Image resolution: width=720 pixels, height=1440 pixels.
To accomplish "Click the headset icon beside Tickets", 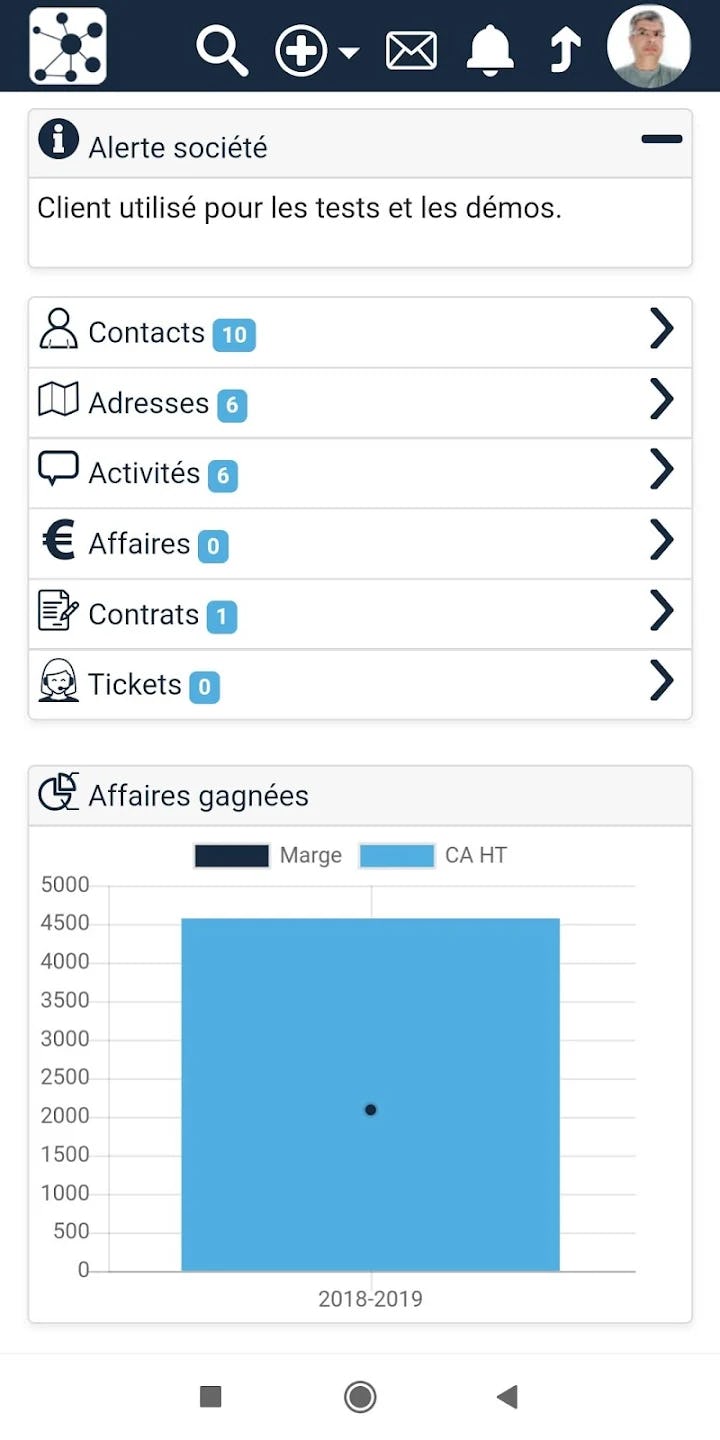I will pos(58,682).
